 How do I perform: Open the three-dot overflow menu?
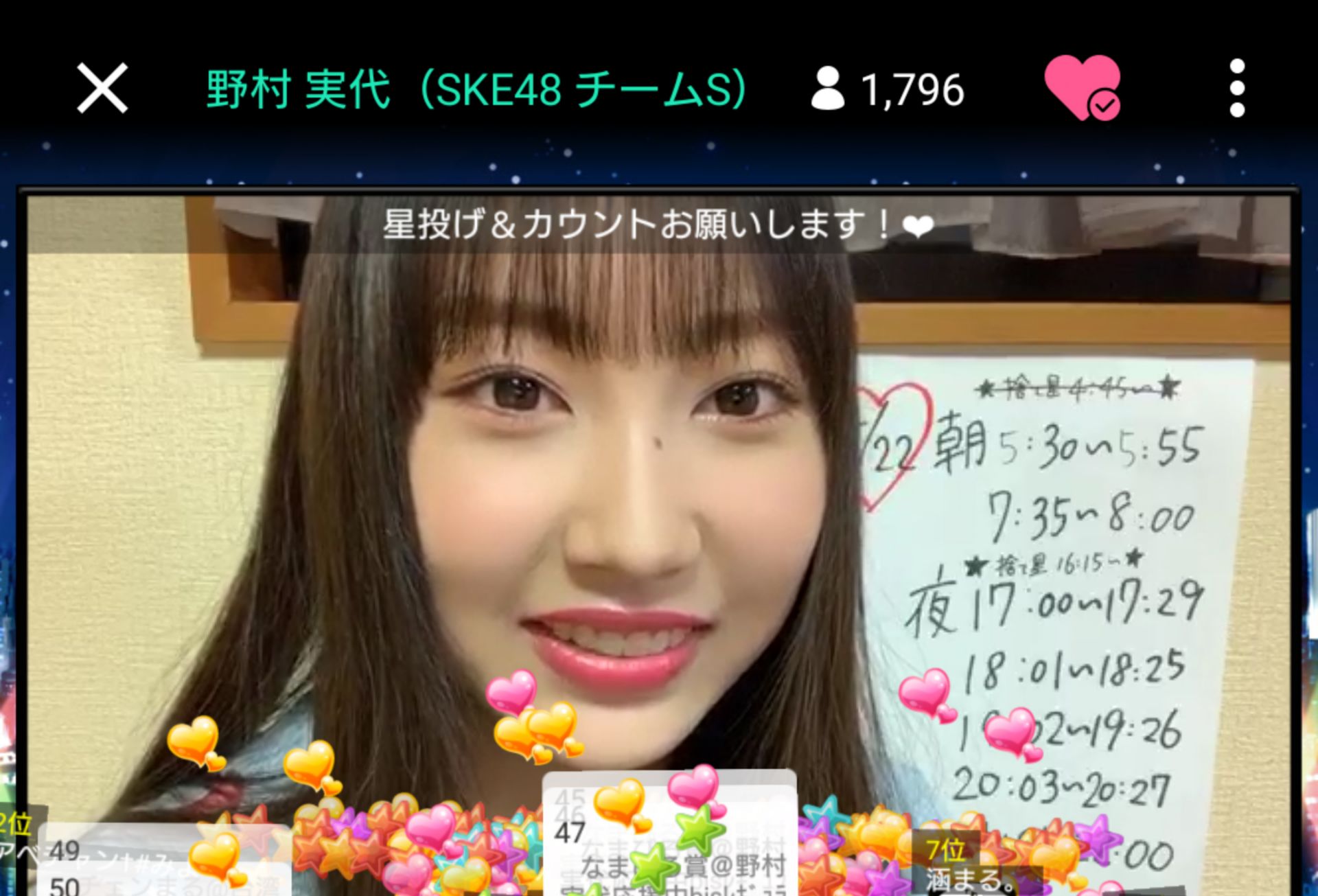click(1237, 88)
